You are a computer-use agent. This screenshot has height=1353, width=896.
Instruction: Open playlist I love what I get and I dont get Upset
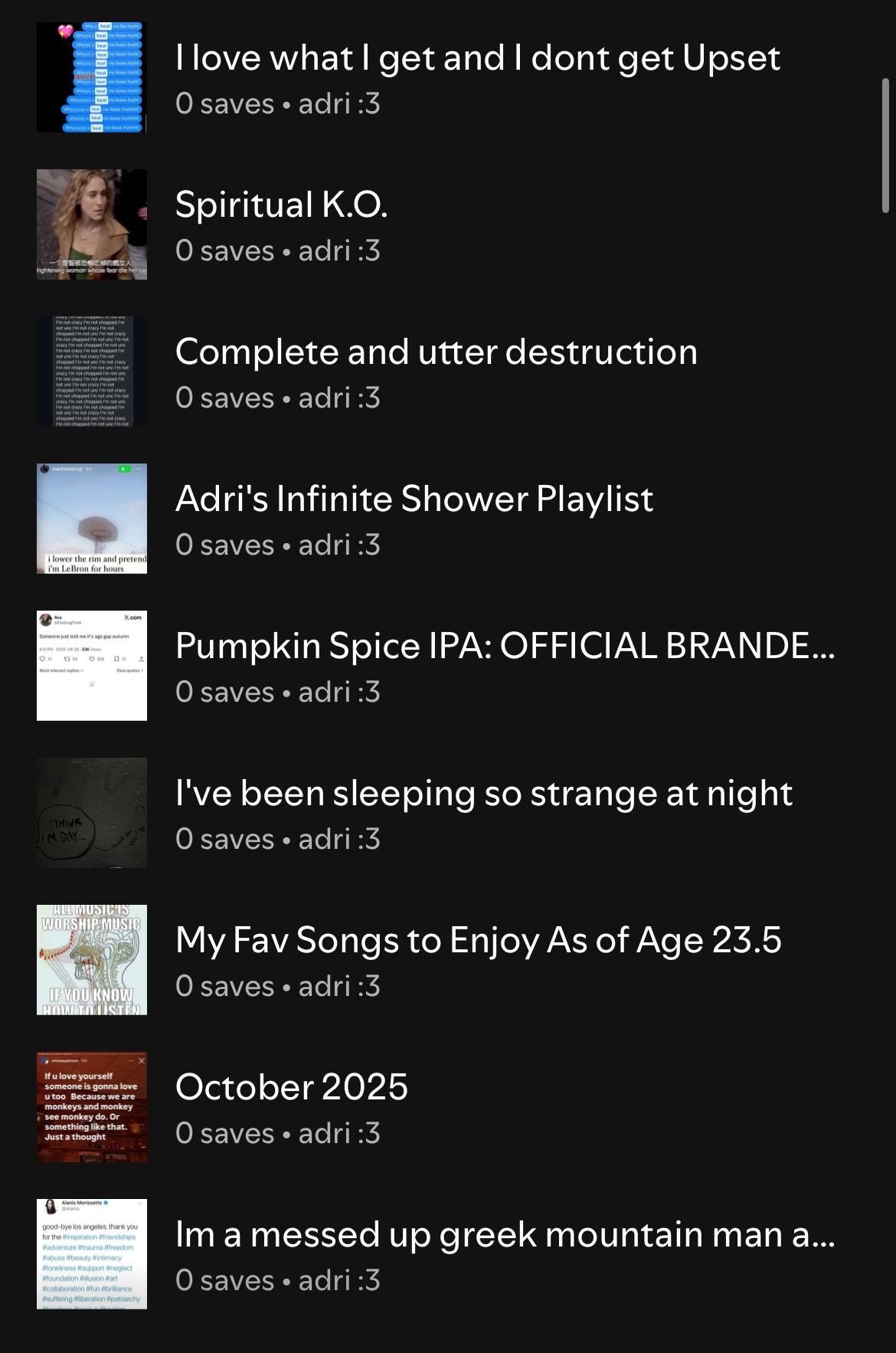[x=448, y=77]
